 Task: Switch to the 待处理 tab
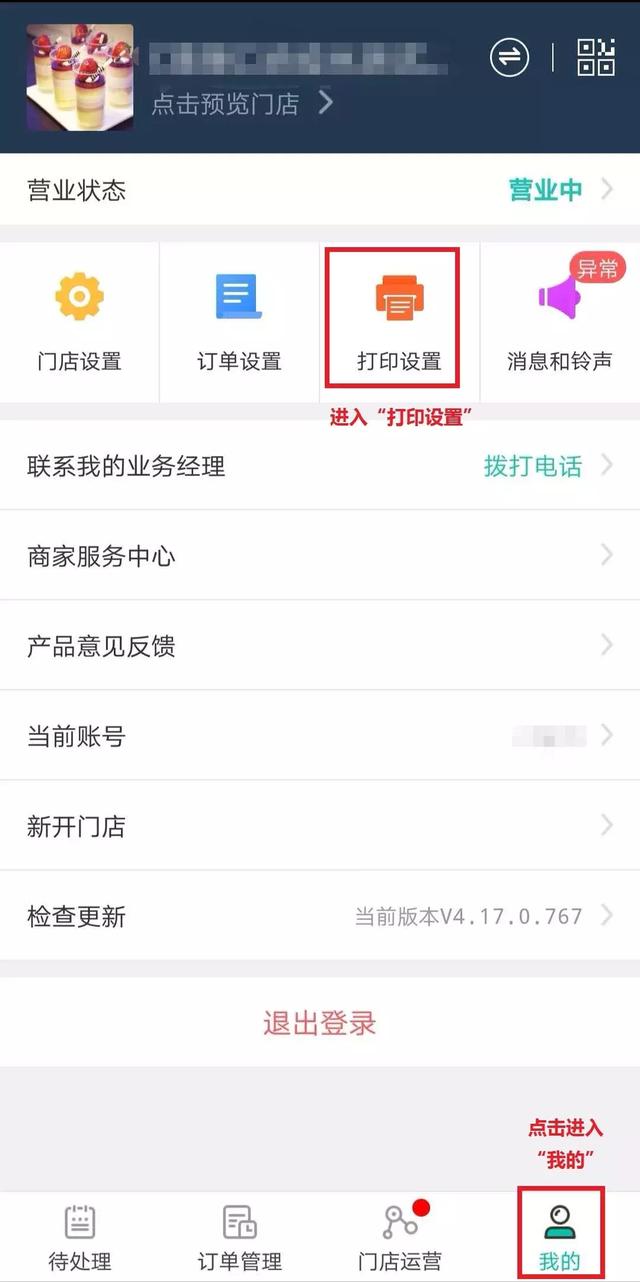click(80, 1237)
